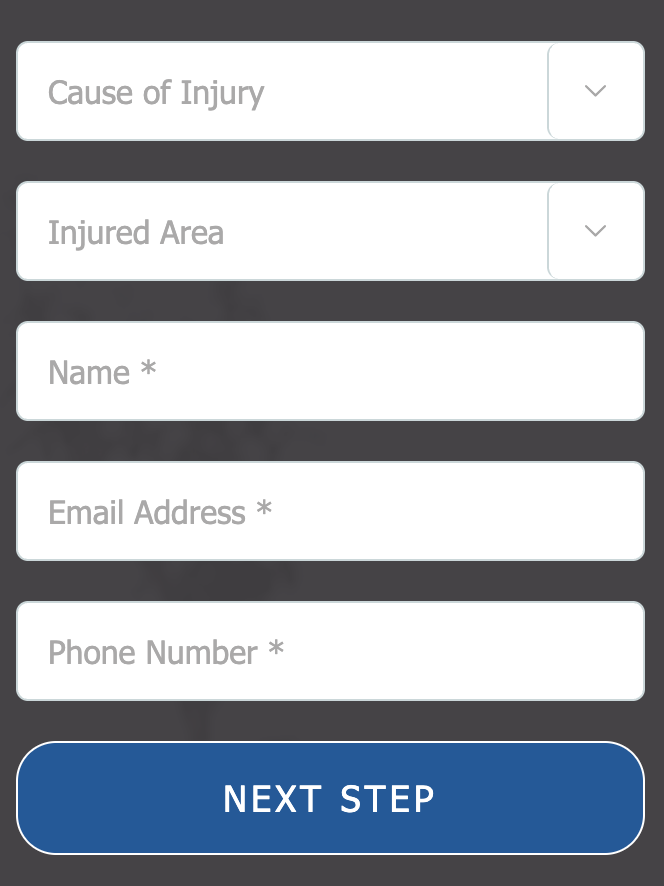Focus the Name field

330,371
